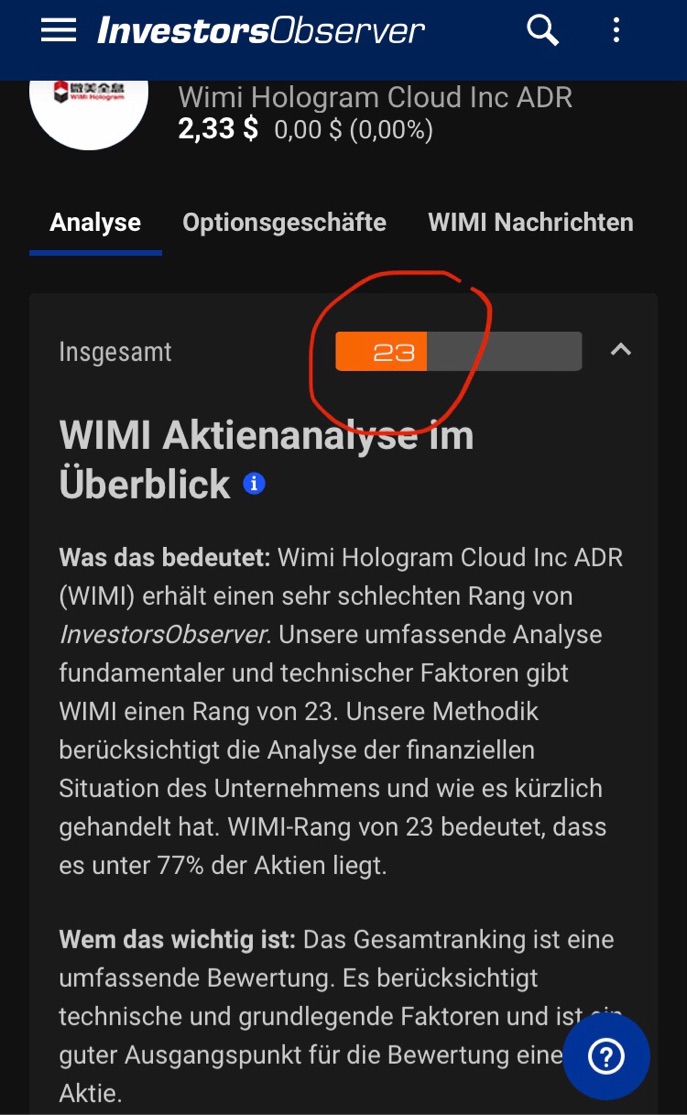Screen dimensions: 687x1115
Task: Select the Analyse tab
Action: (x=95, y=223)
